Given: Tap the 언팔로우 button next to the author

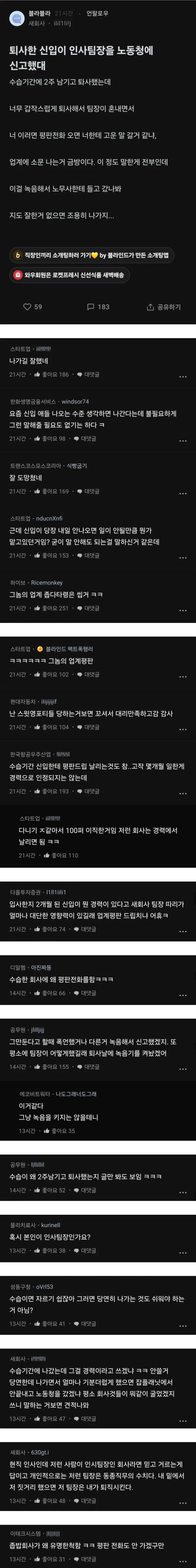Looking at the screenshot, I should (97, 13).
